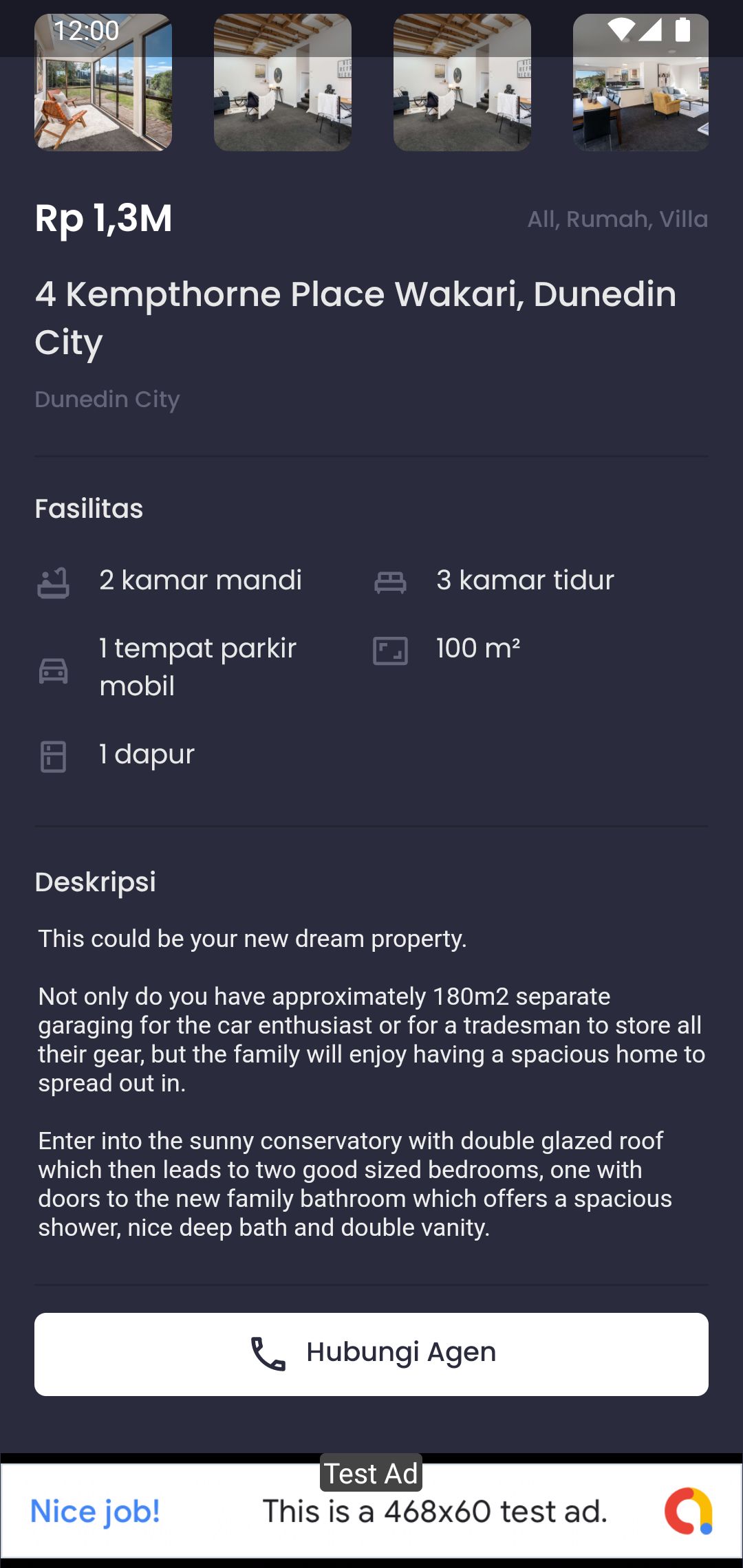Open the Nice job test ad banner
Screen dimensions: 743x1568
tap(371, 1511)
